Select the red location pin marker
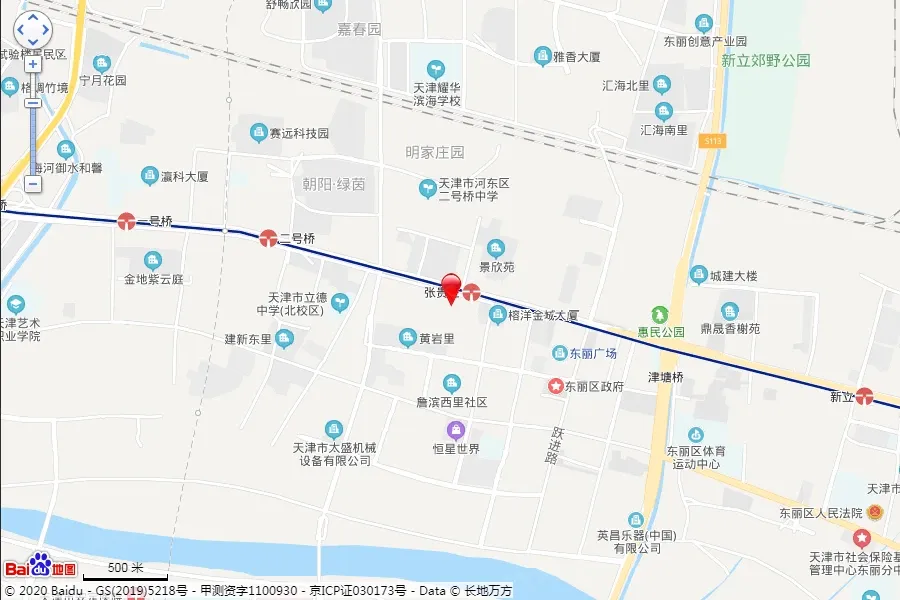 click(451, 287)
